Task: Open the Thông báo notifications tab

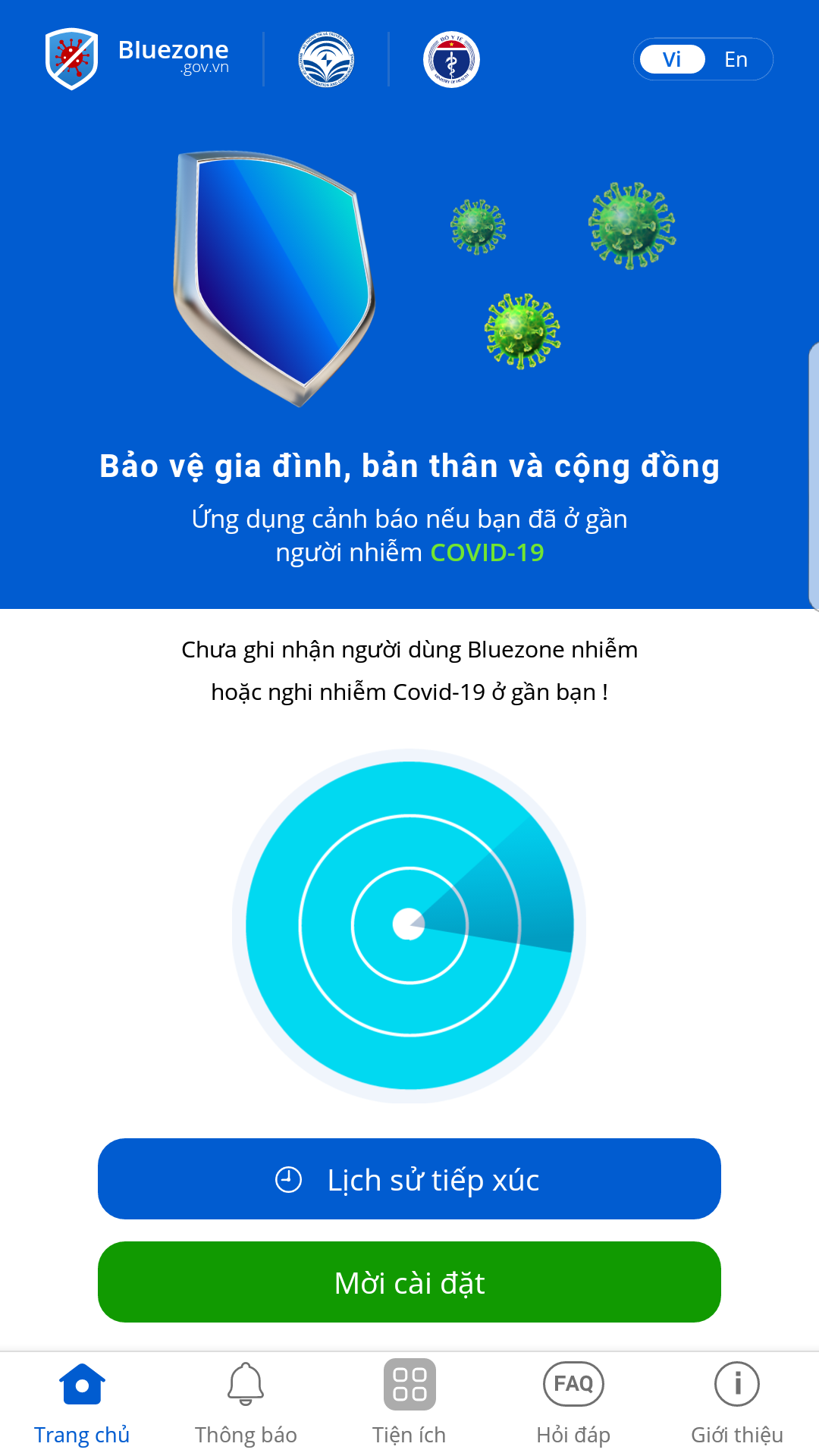Action: click(x=246, y=1404)
